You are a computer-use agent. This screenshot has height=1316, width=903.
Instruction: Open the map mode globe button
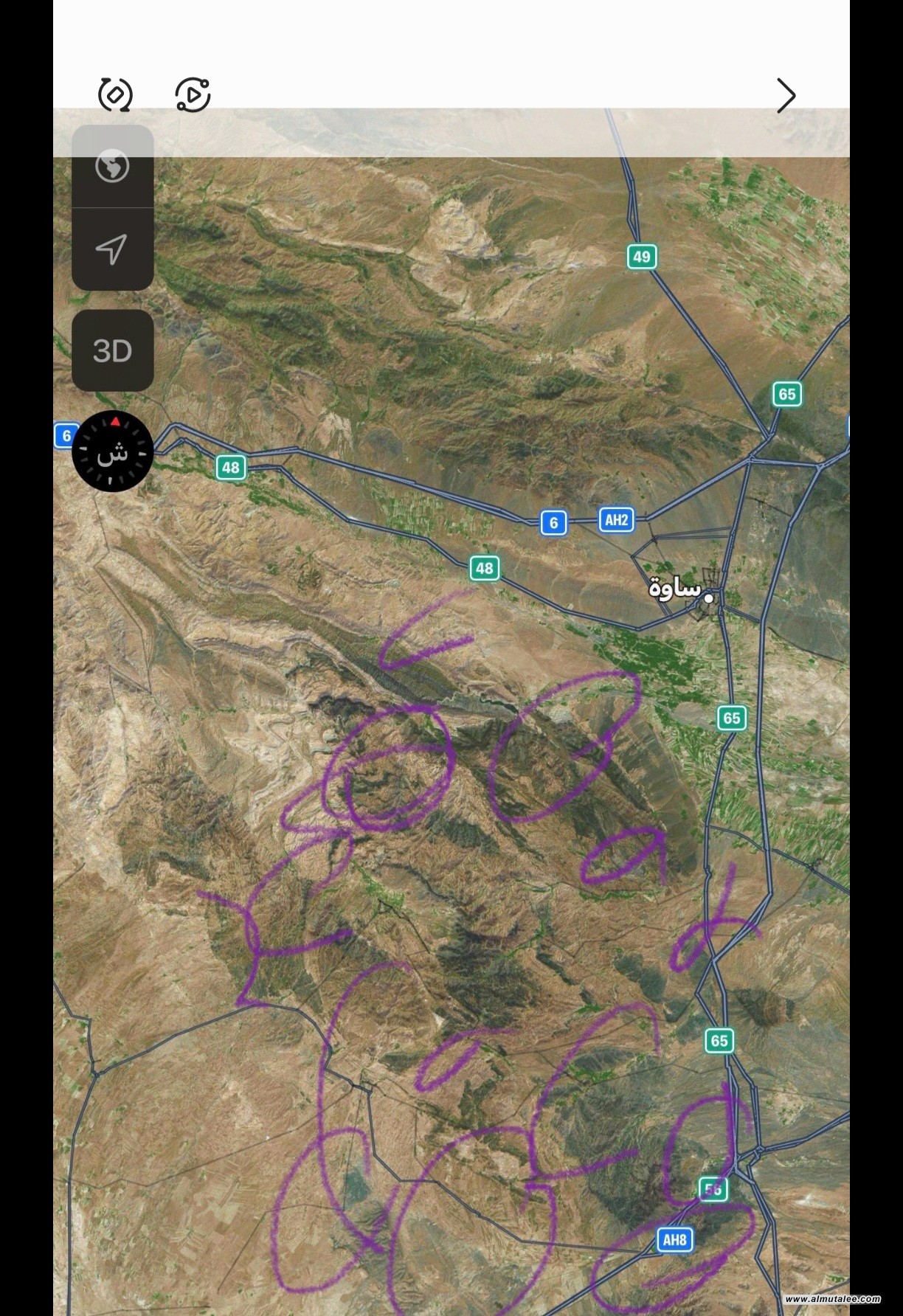point(112,166)
